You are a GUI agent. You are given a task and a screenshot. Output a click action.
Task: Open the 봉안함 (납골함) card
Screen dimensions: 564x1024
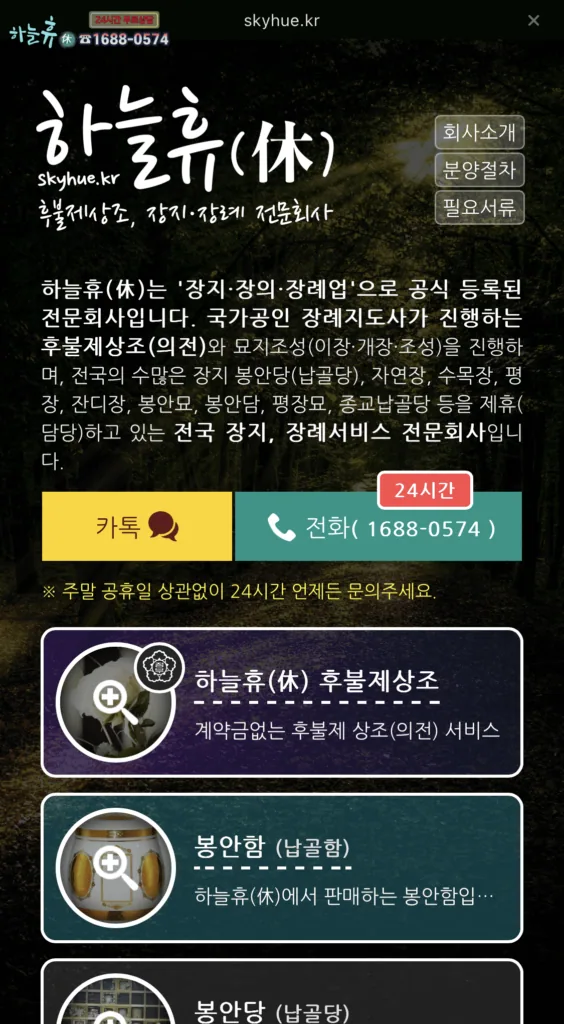tap(282, 868)
